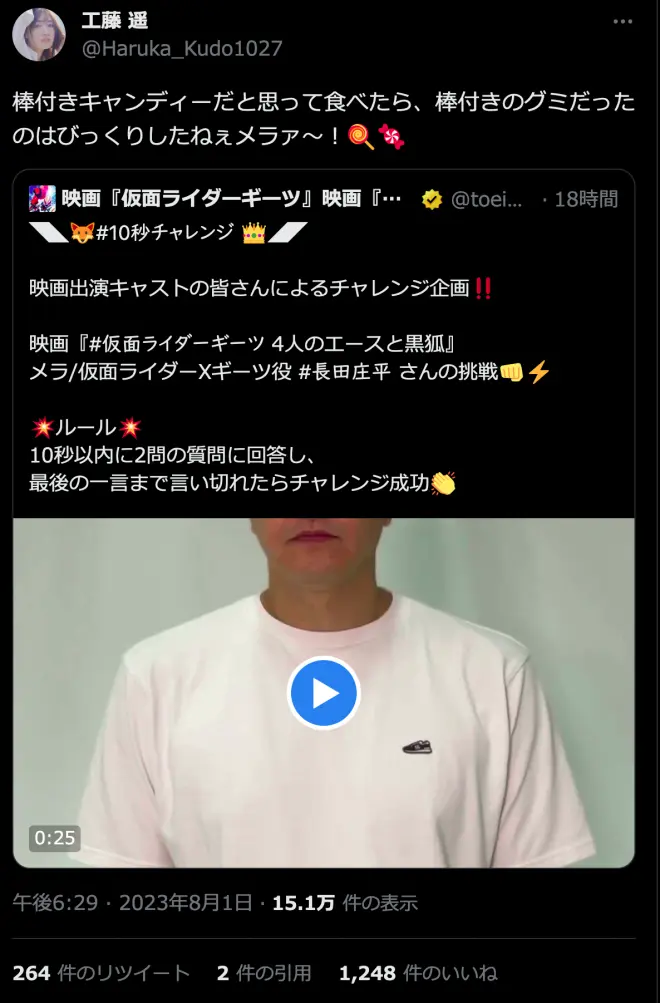Tap the #長田庄平 hashtag
The height and width of the screenshot is (1003, 660).
[x=346, y=372]
